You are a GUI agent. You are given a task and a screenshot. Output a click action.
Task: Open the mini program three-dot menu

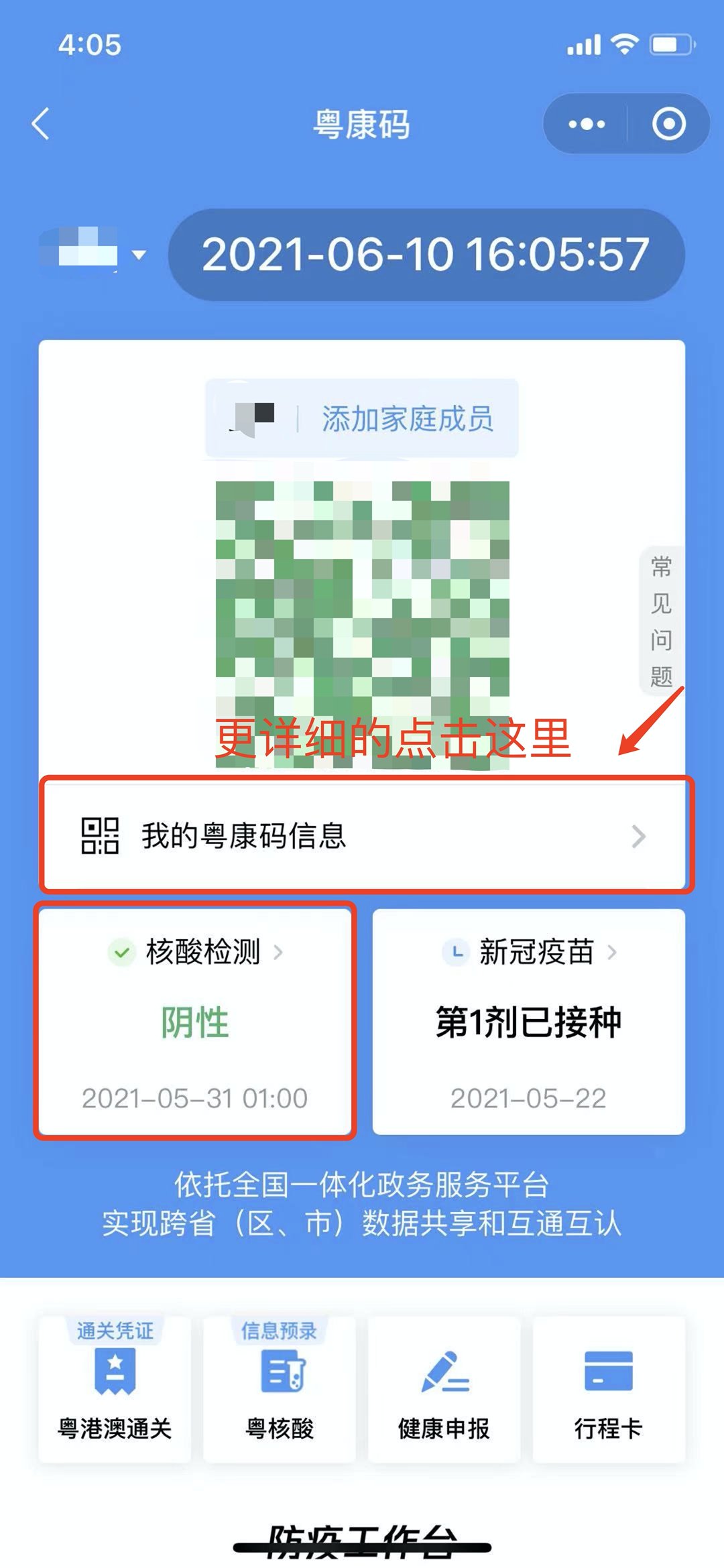pos(586,124)
